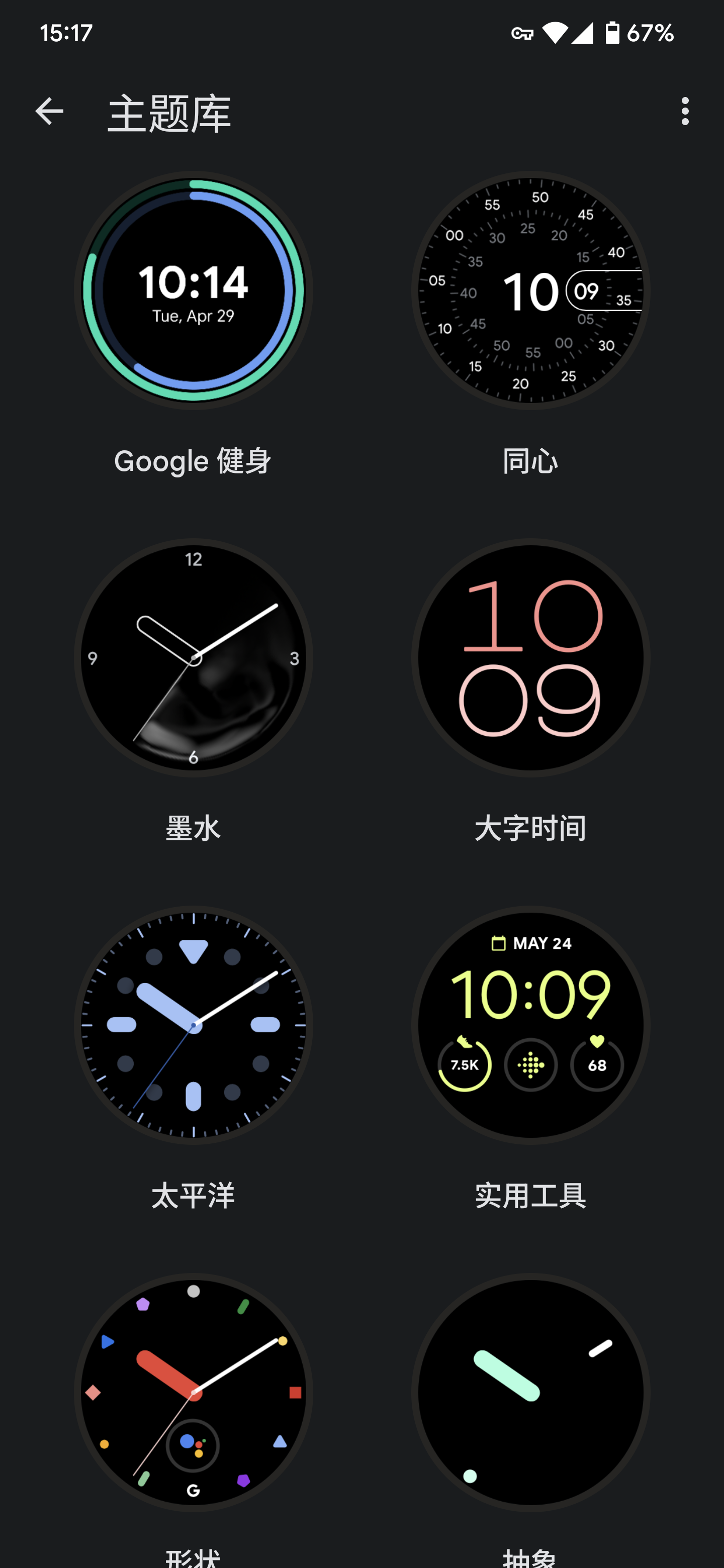This screenshot has width=724, height=1568.
Task: Open the 实用工具 watch face
Action: (530, 1025)
